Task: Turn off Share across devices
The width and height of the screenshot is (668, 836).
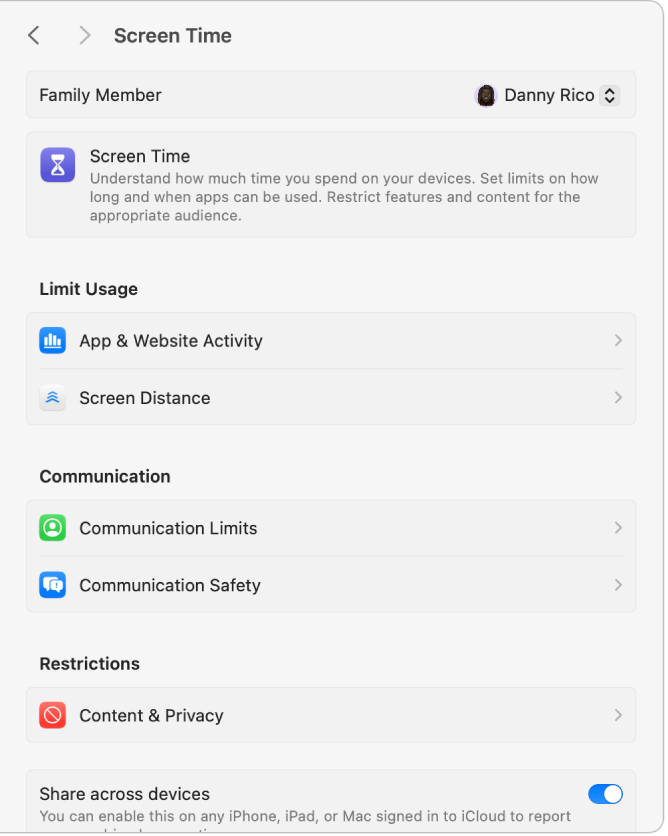Action: point(605,794)
